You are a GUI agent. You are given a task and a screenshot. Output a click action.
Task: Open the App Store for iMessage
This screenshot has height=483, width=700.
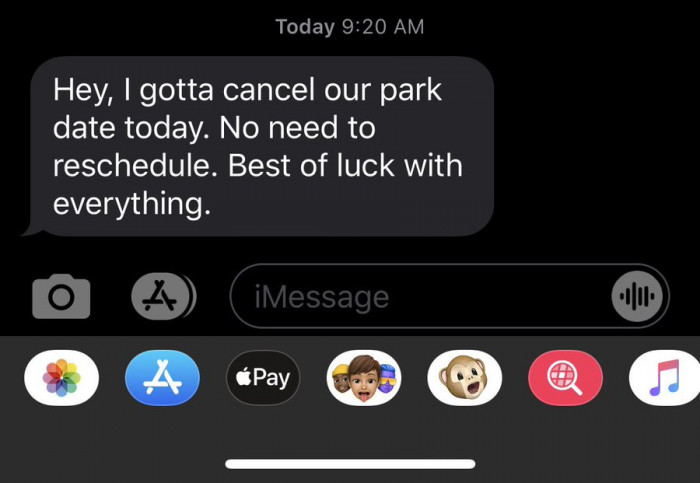(x=162, y=377)
